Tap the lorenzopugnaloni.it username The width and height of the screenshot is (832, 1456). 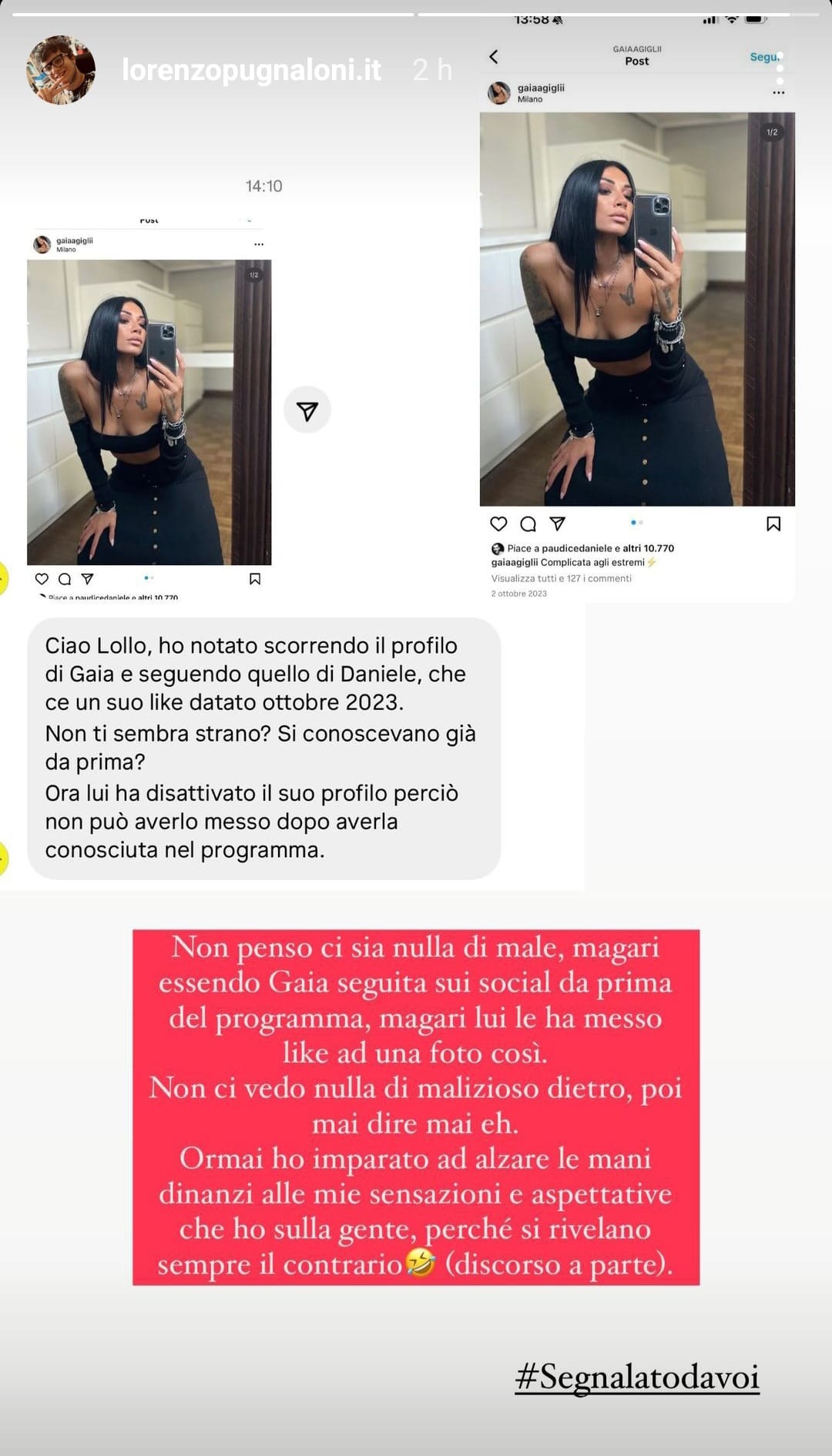coord(251,70)
